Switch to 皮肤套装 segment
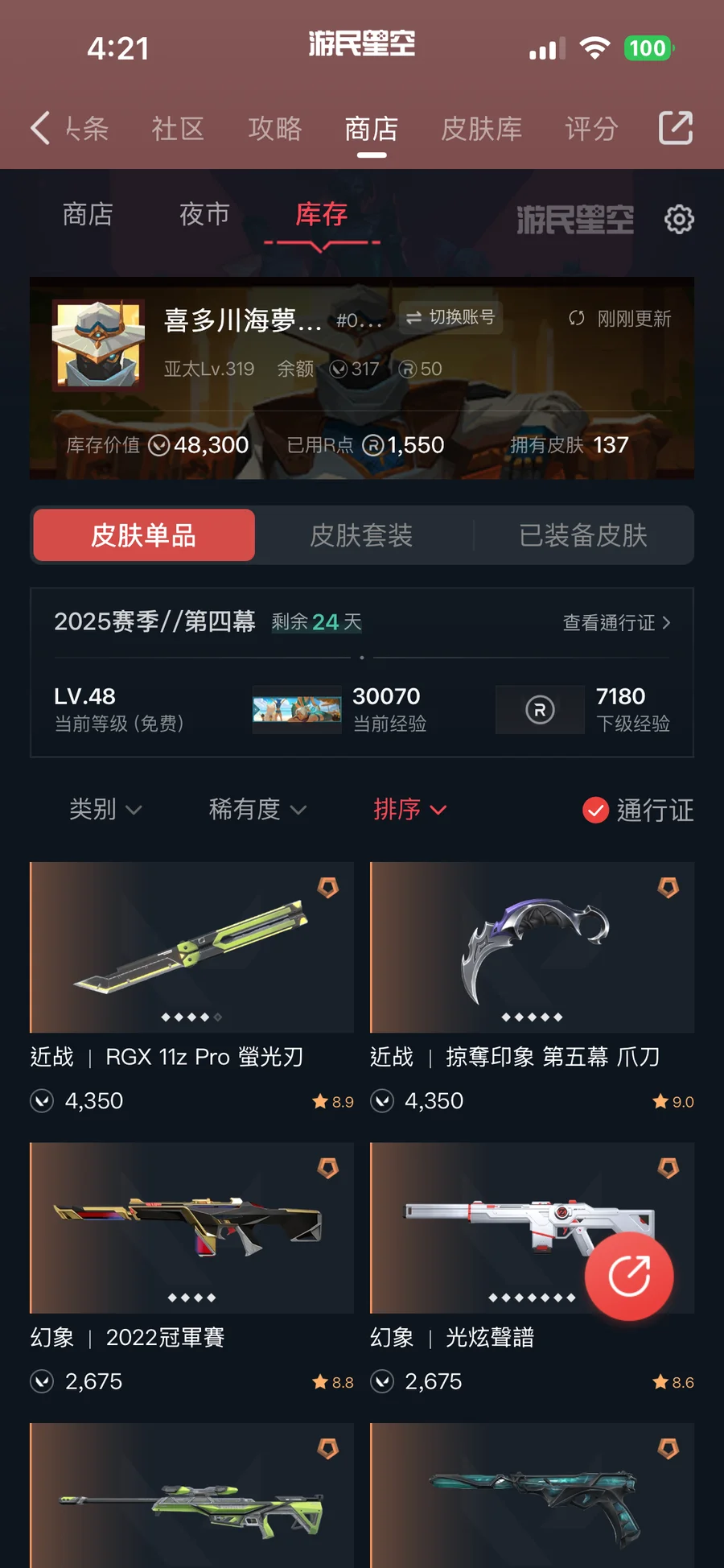 [x=361, y=535]
